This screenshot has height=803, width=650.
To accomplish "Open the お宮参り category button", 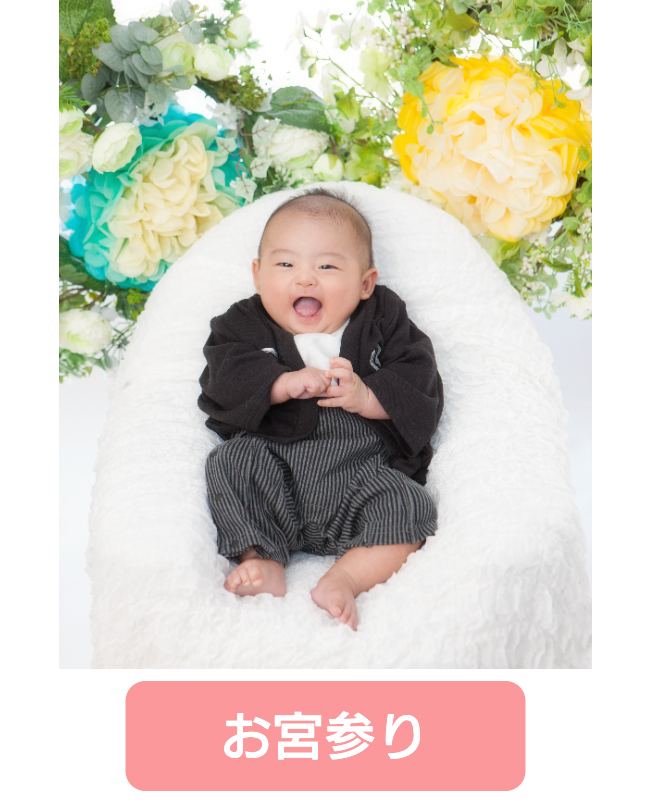I will pos(325,736).
